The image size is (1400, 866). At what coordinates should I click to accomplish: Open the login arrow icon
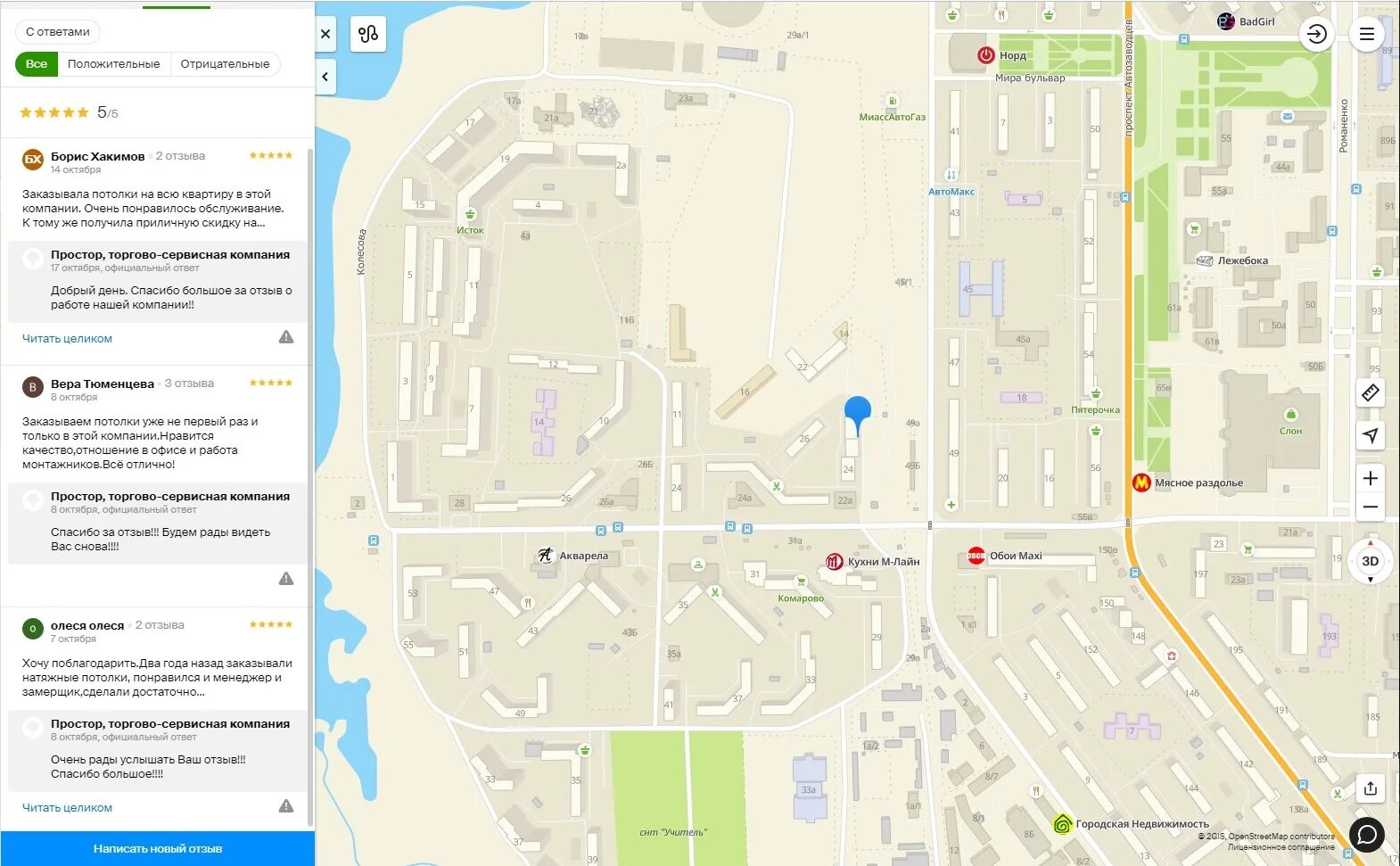click(x=1316, y=35)
